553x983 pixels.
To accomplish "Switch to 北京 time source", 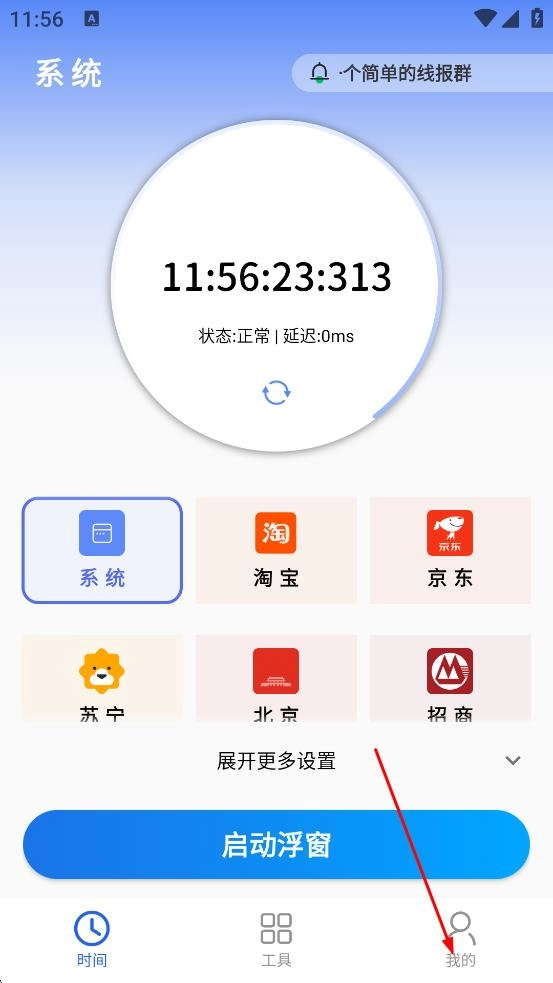I will pos(276,678).
